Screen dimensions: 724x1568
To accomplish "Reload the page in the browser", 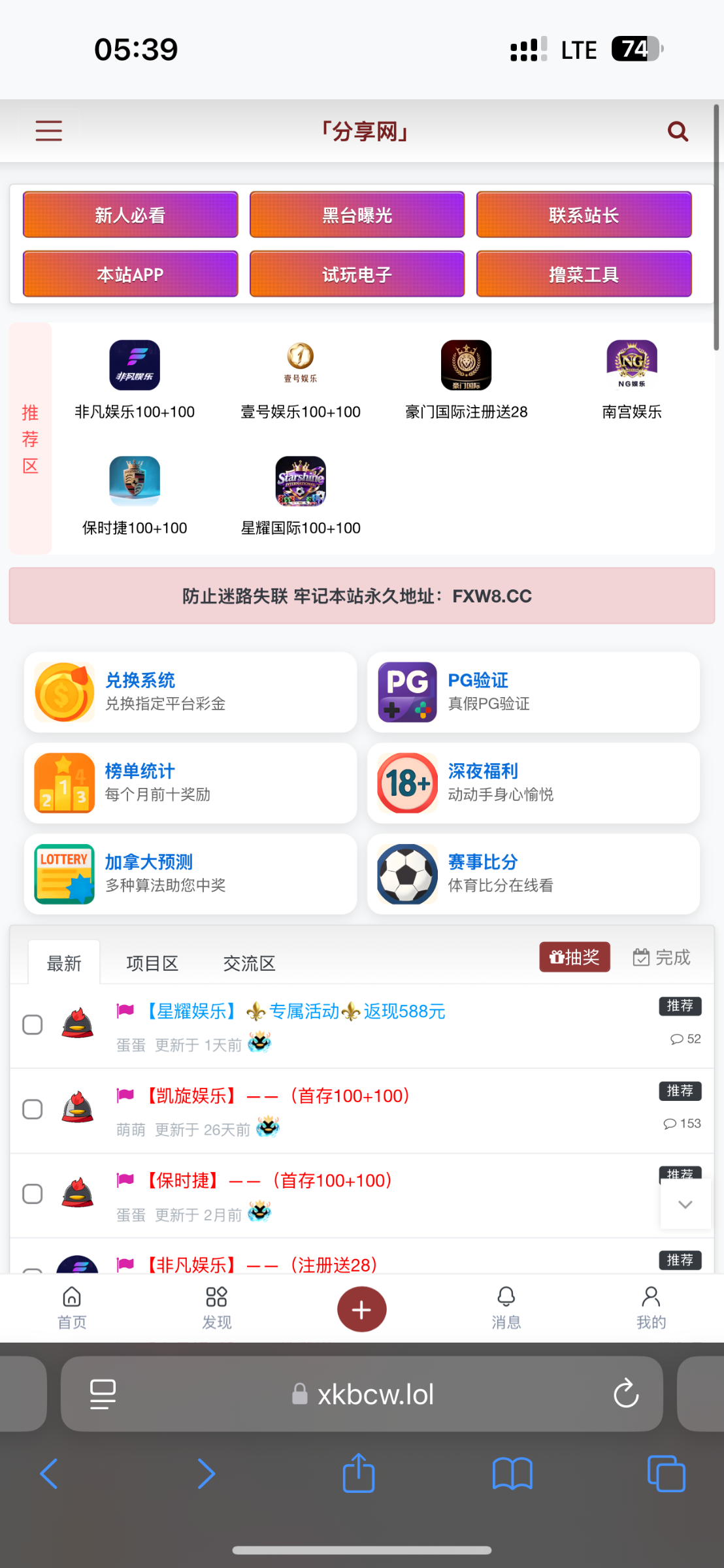I will tap(625, 1394).
